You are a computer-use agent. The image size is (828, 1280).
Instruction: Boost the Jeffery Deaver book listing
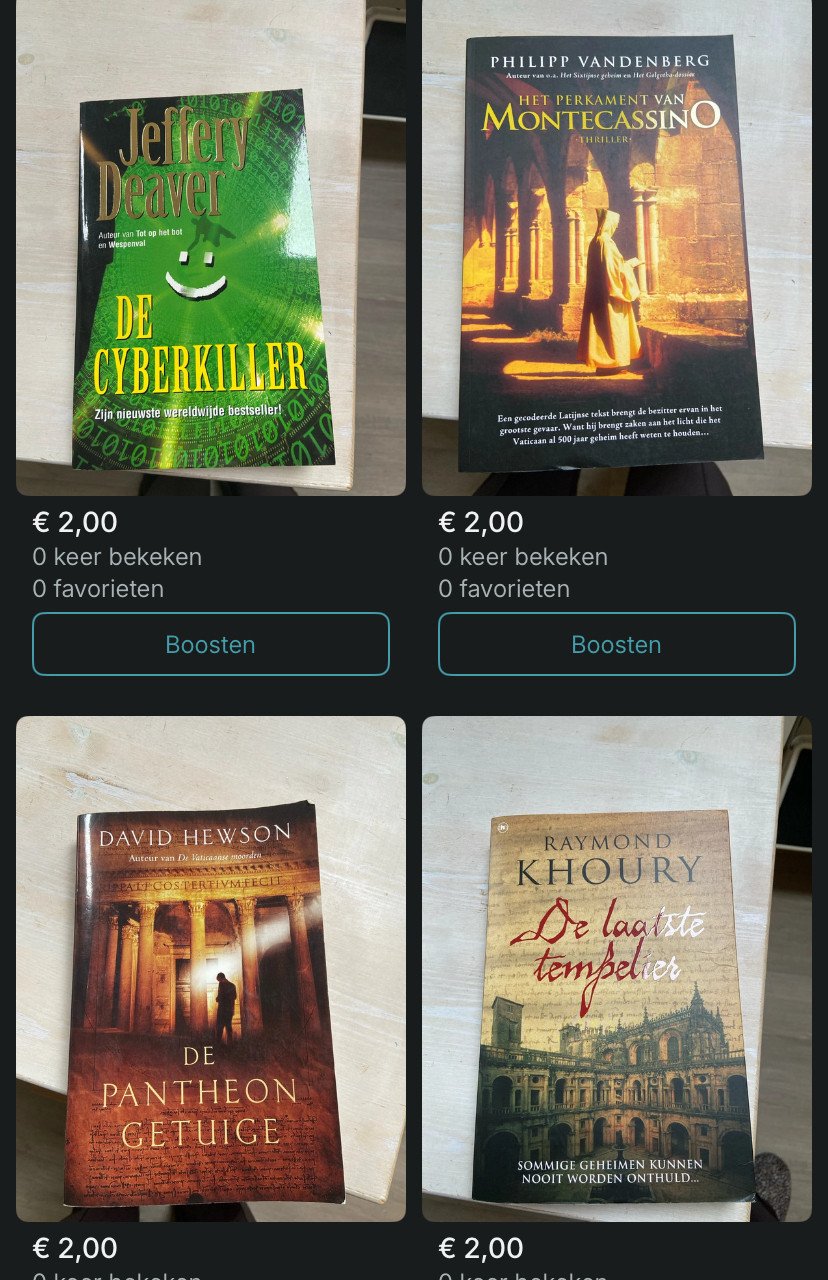point(210,644)
